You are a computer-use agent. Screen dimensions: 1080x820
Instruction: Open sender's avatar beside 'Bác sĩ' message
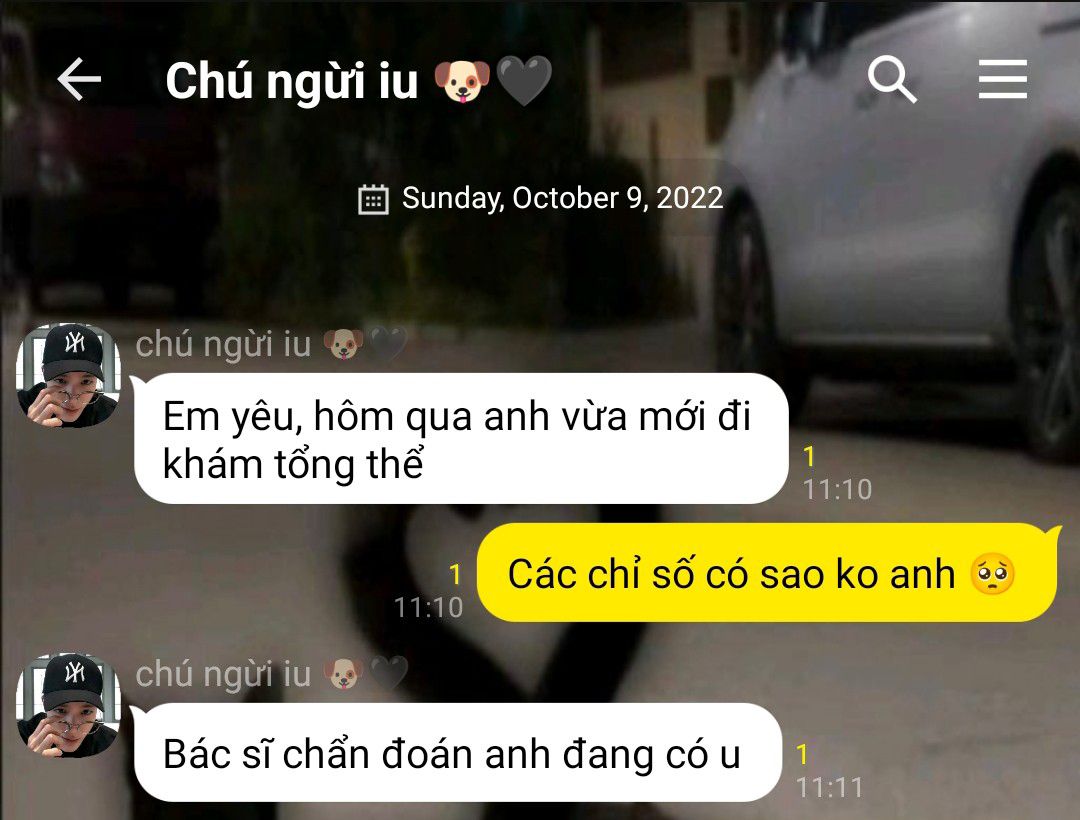click(x=68, y=706)
